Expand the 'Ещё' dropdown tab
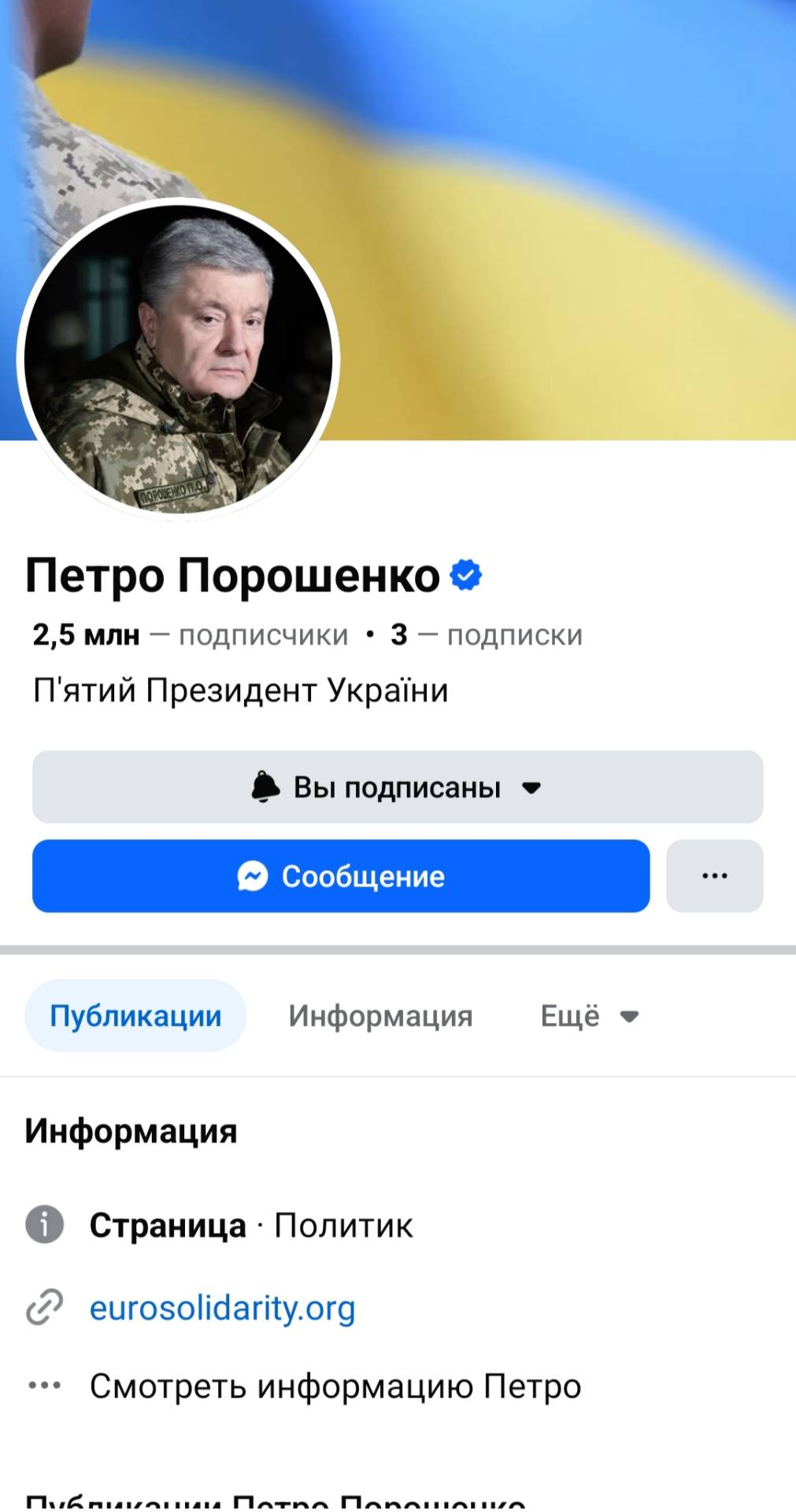The height and width of the screenshot is (1512, 796). 588,1016
